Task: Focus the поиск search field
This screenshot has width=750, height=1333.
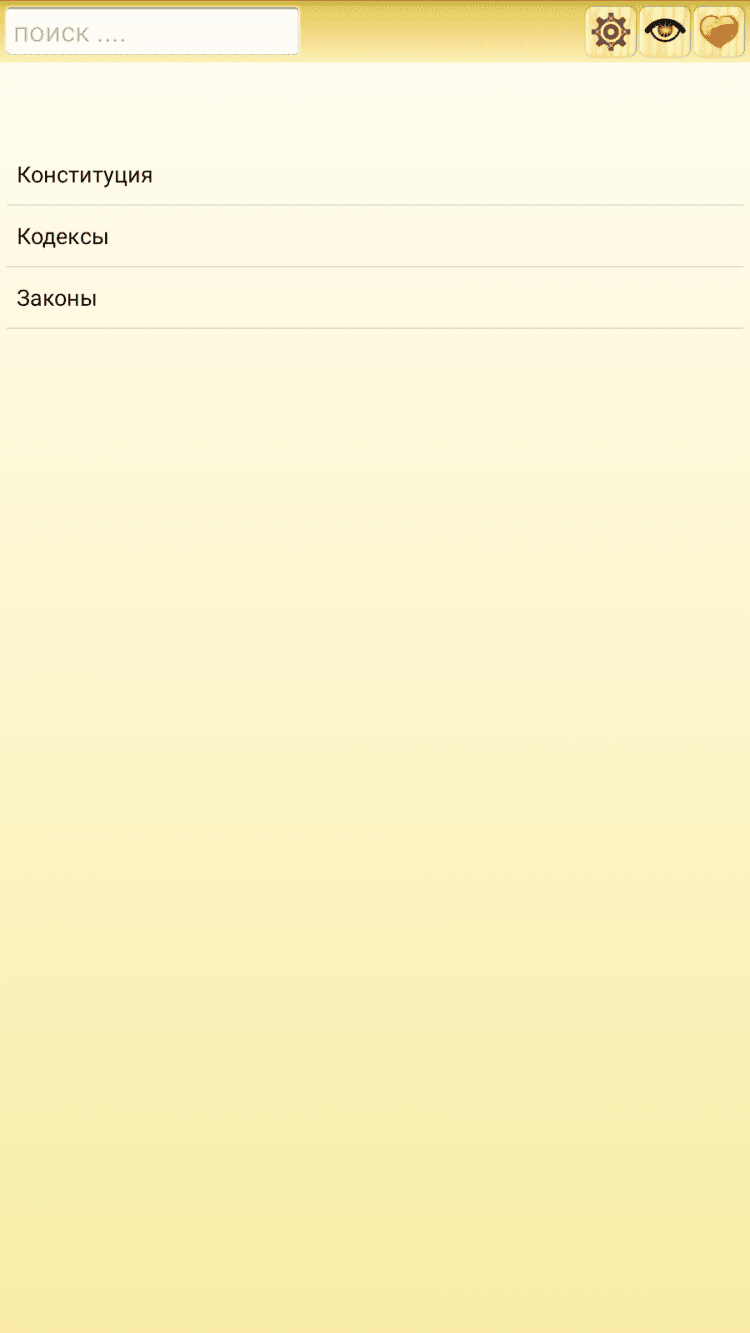Action: pos(152,33)
